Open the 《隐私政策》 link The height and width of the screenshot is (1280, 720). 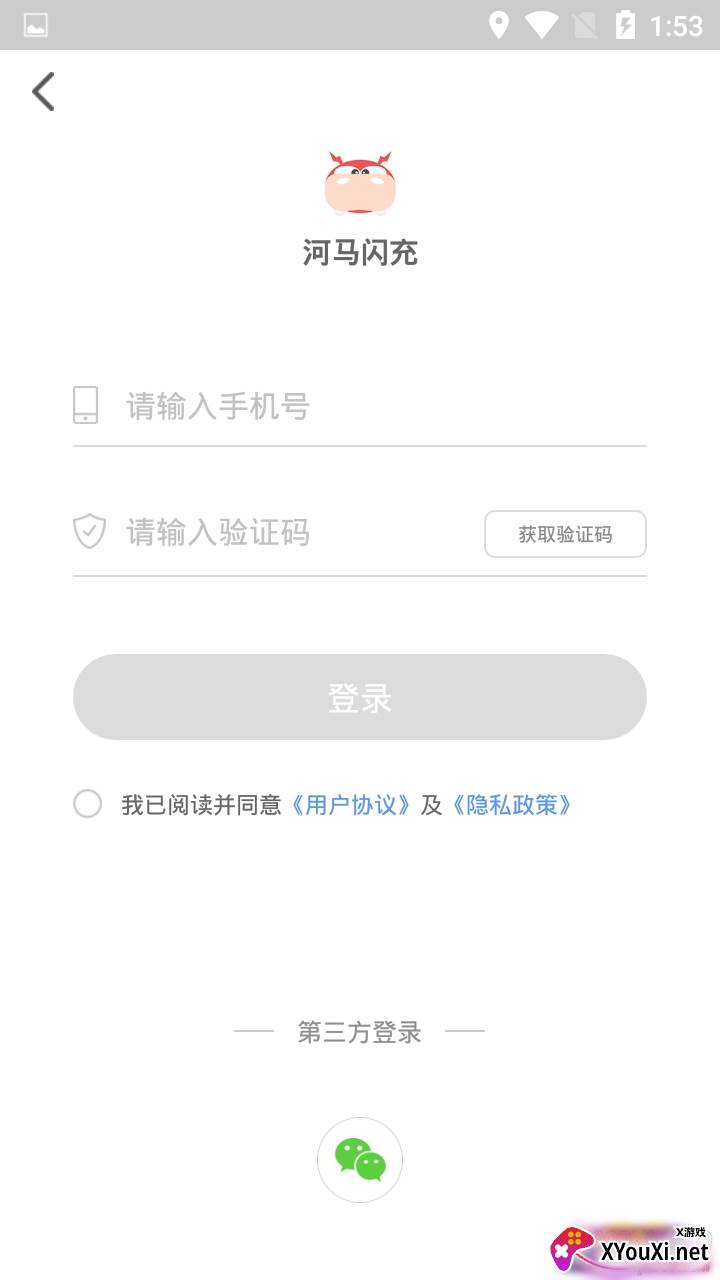511,805
